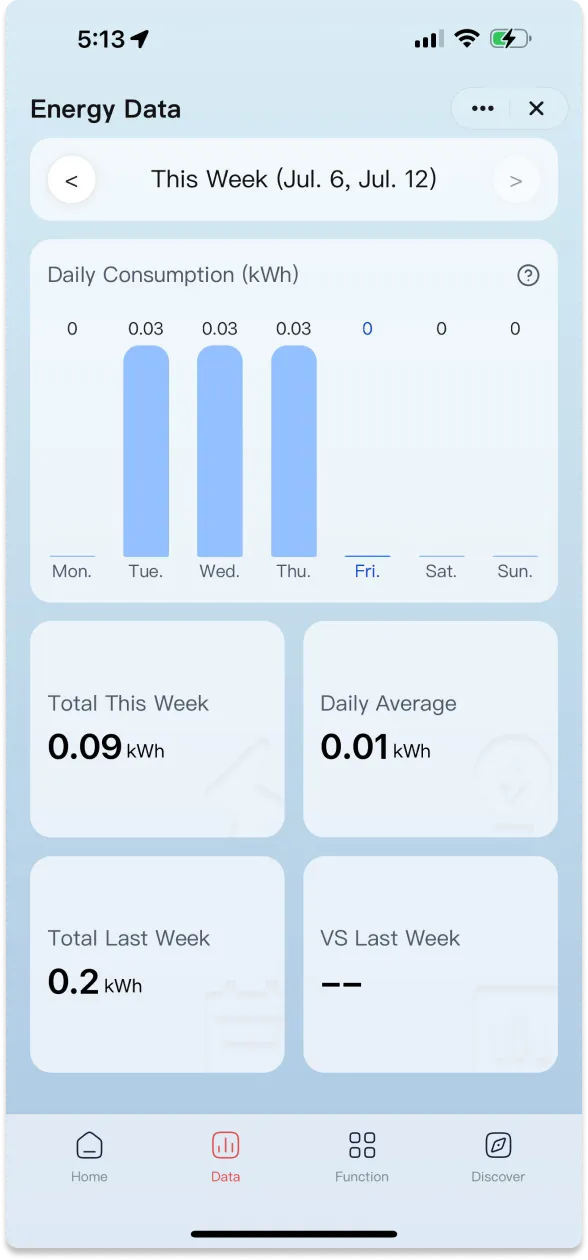Open the Discover tab
The height and width of the screenshot is (1260, 588).
point(498,1156)
